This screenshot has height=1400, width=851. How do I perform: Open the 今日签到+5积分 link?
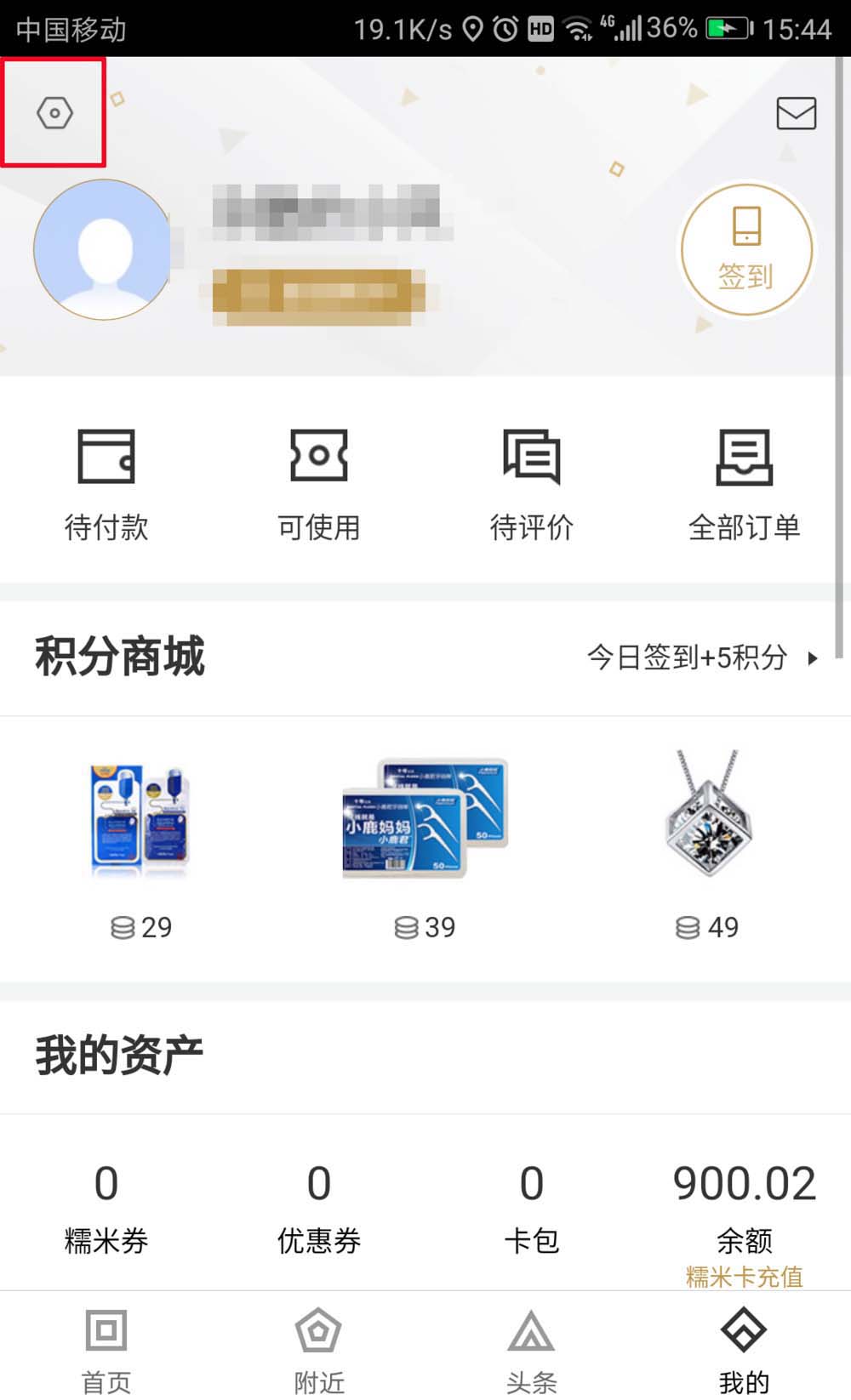click(702, 657)
